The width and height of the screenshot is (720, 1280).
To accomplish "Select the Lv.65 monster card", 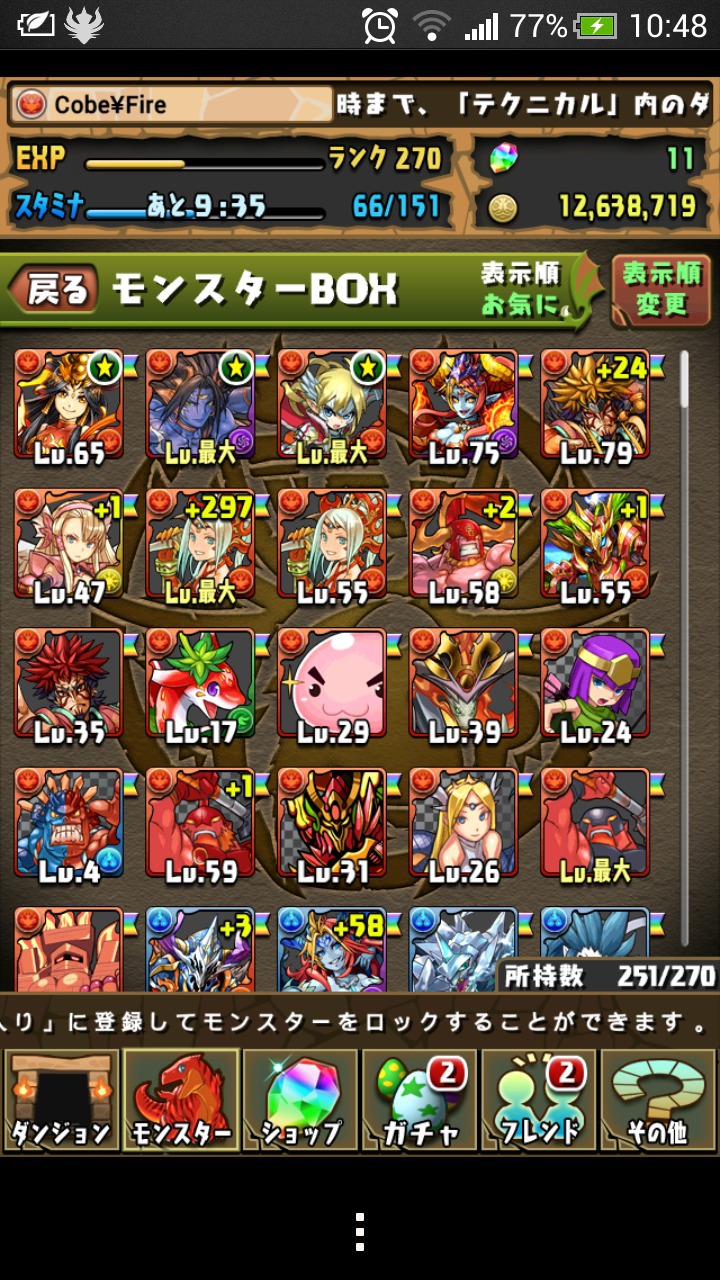I will pyautogui.click(x=68, y=406).
